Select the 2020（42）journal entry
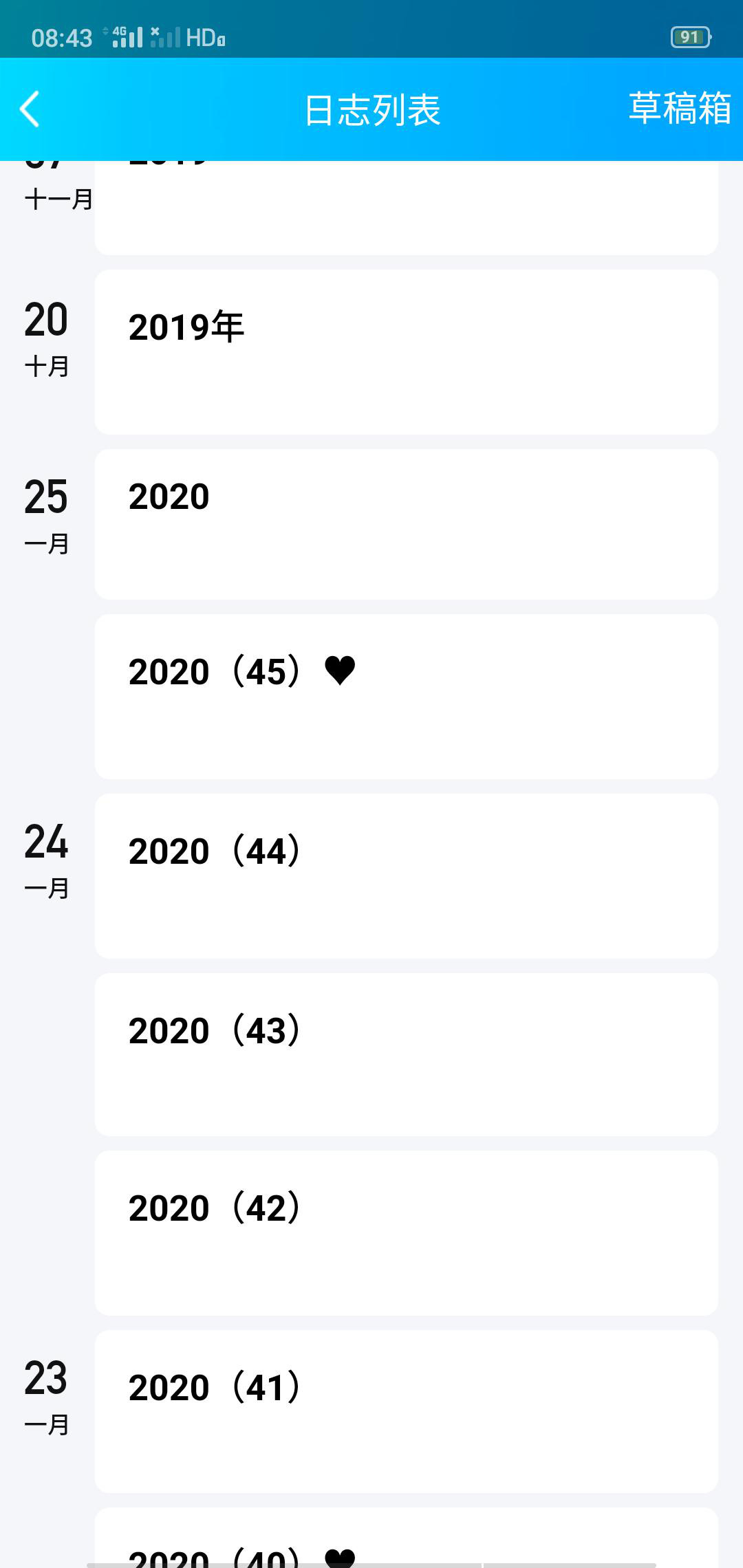 tap(407, 1233)
